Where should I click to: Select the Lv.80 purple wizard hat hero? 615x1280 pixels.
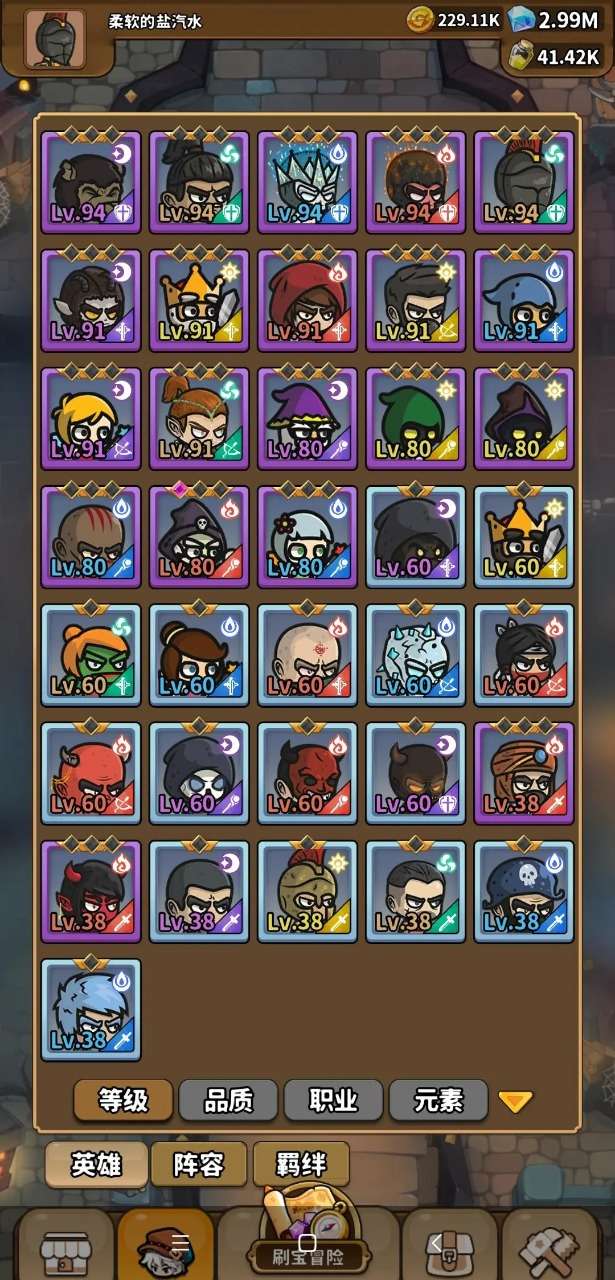click(307, 418)
